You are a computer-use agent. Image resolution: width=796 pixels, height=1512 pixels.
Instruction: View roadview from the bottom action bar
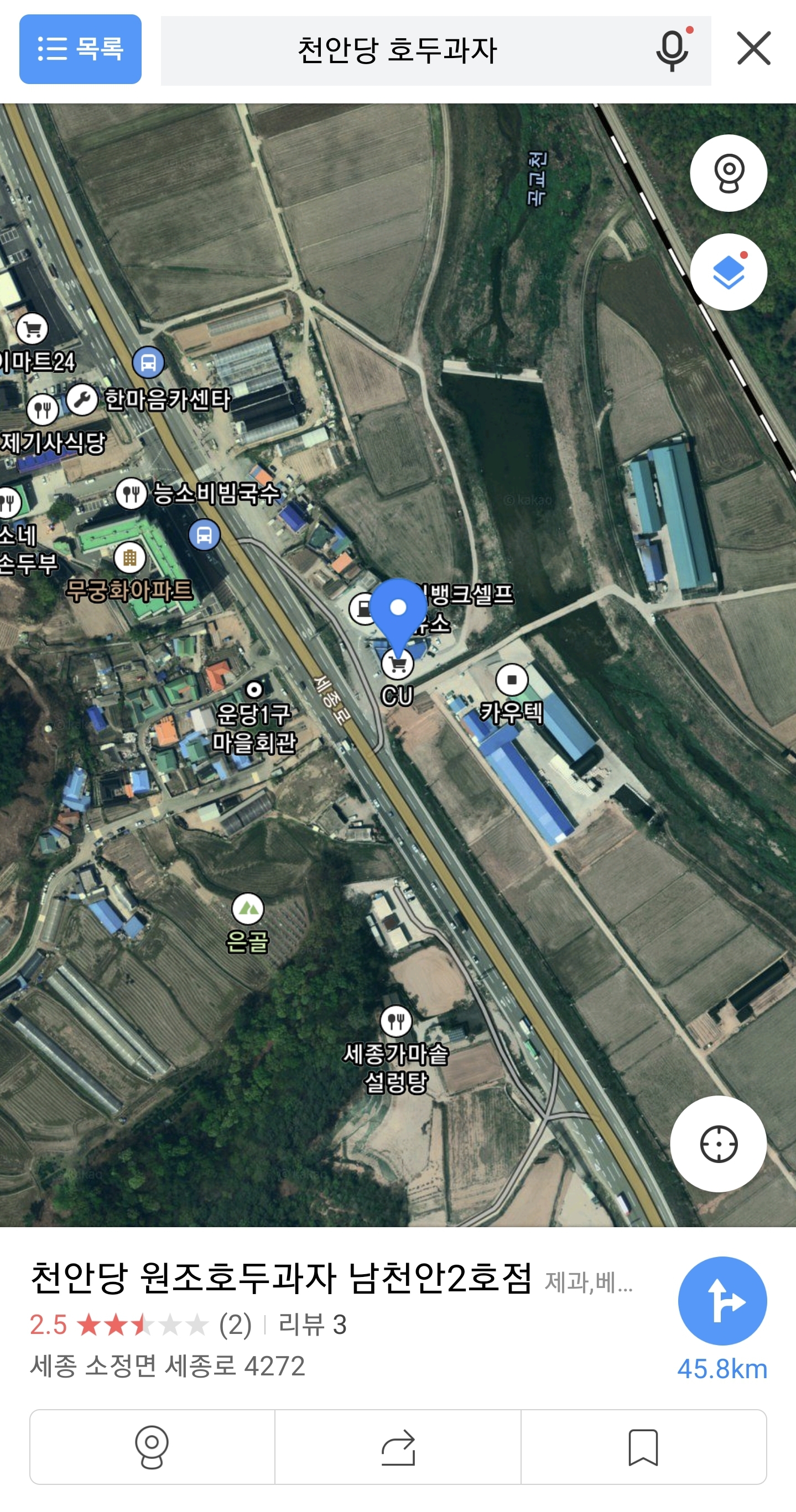tap(152, 1447)
